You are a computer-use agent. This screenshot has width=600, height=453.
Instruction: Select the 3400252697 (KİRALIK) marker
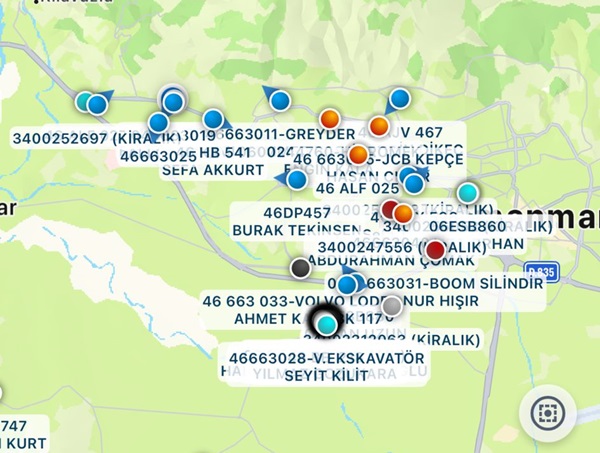click(96, 104)
